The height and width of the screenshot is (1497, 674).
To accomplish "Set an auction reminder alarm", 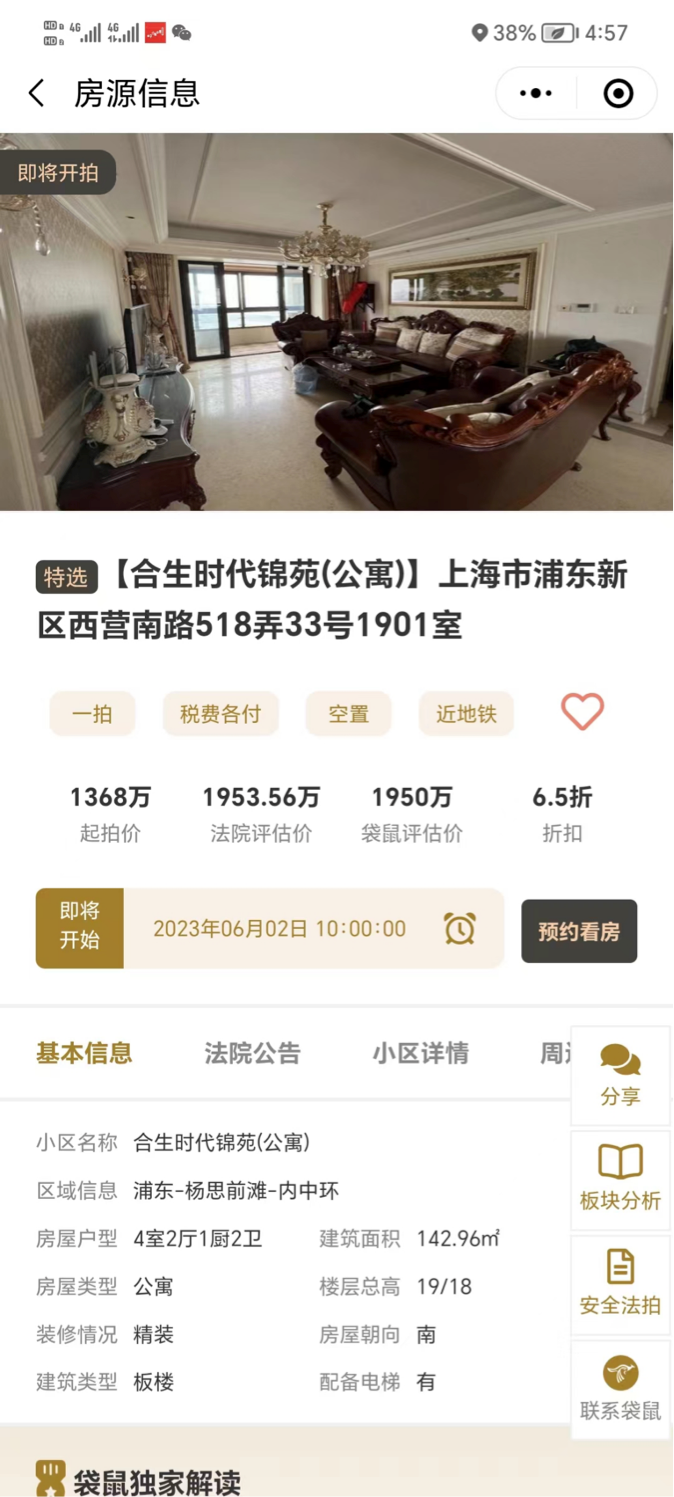I will (x=460, y=929).
